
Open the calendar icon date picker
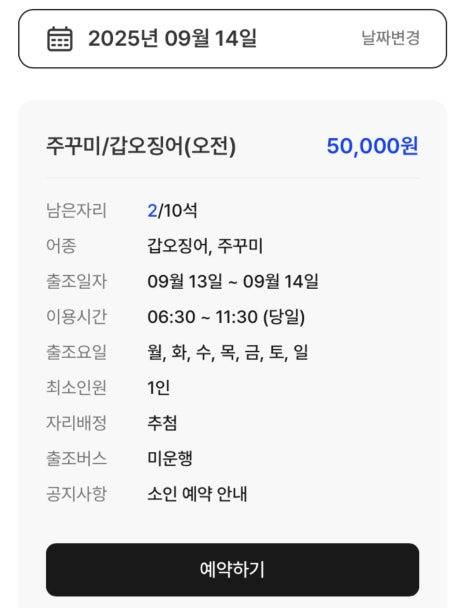(59, 38)
